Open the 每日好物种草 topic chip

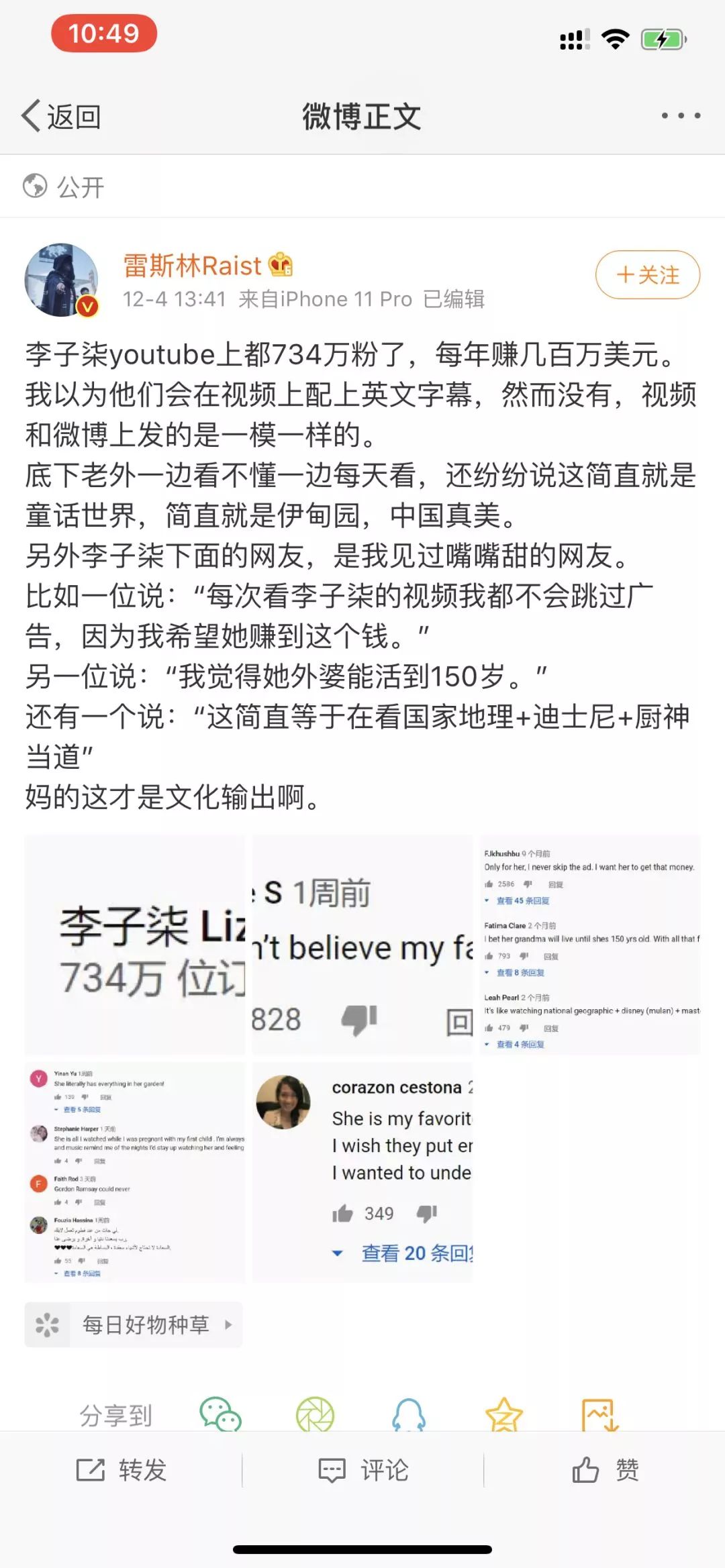(x=134, y=1324)
